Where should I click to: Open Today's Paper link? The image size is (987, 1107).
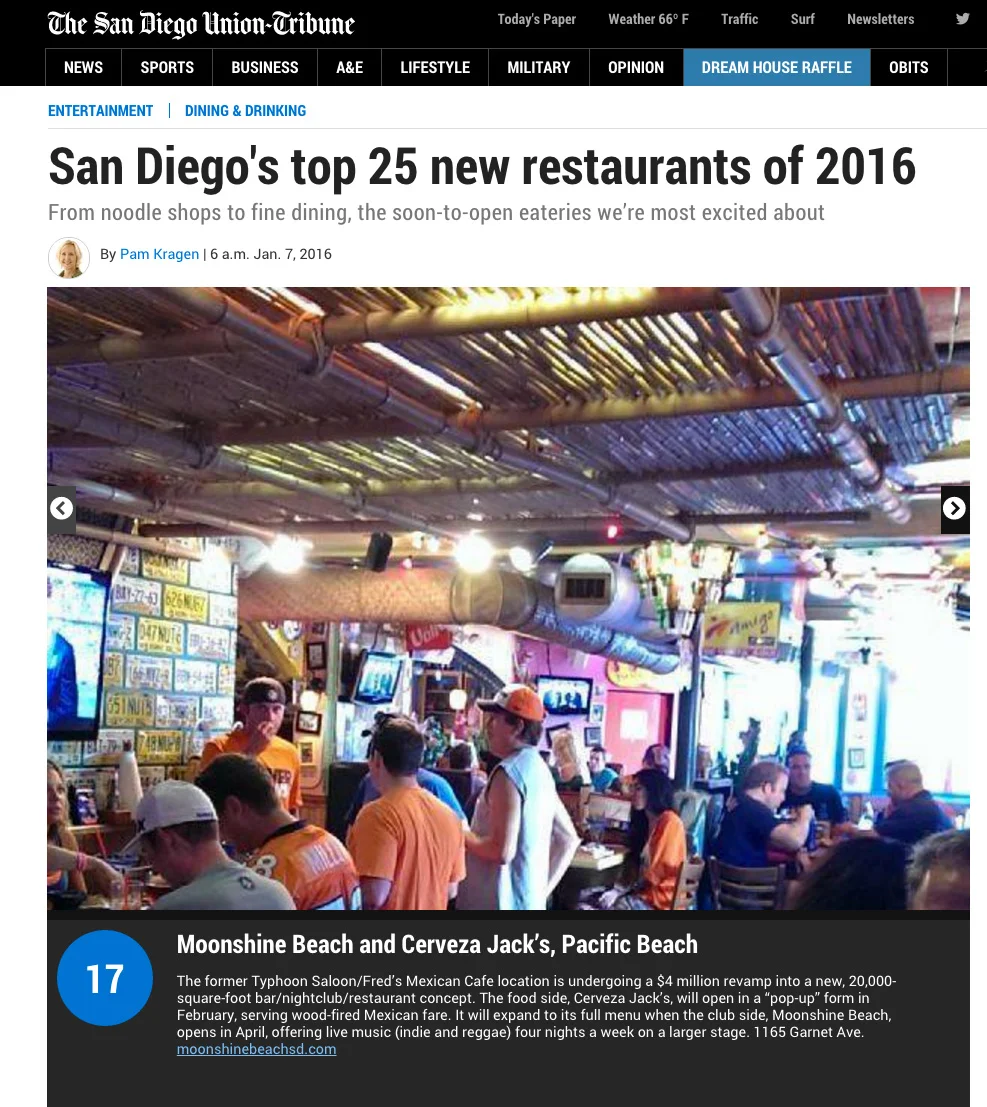[x=537, y=19]
